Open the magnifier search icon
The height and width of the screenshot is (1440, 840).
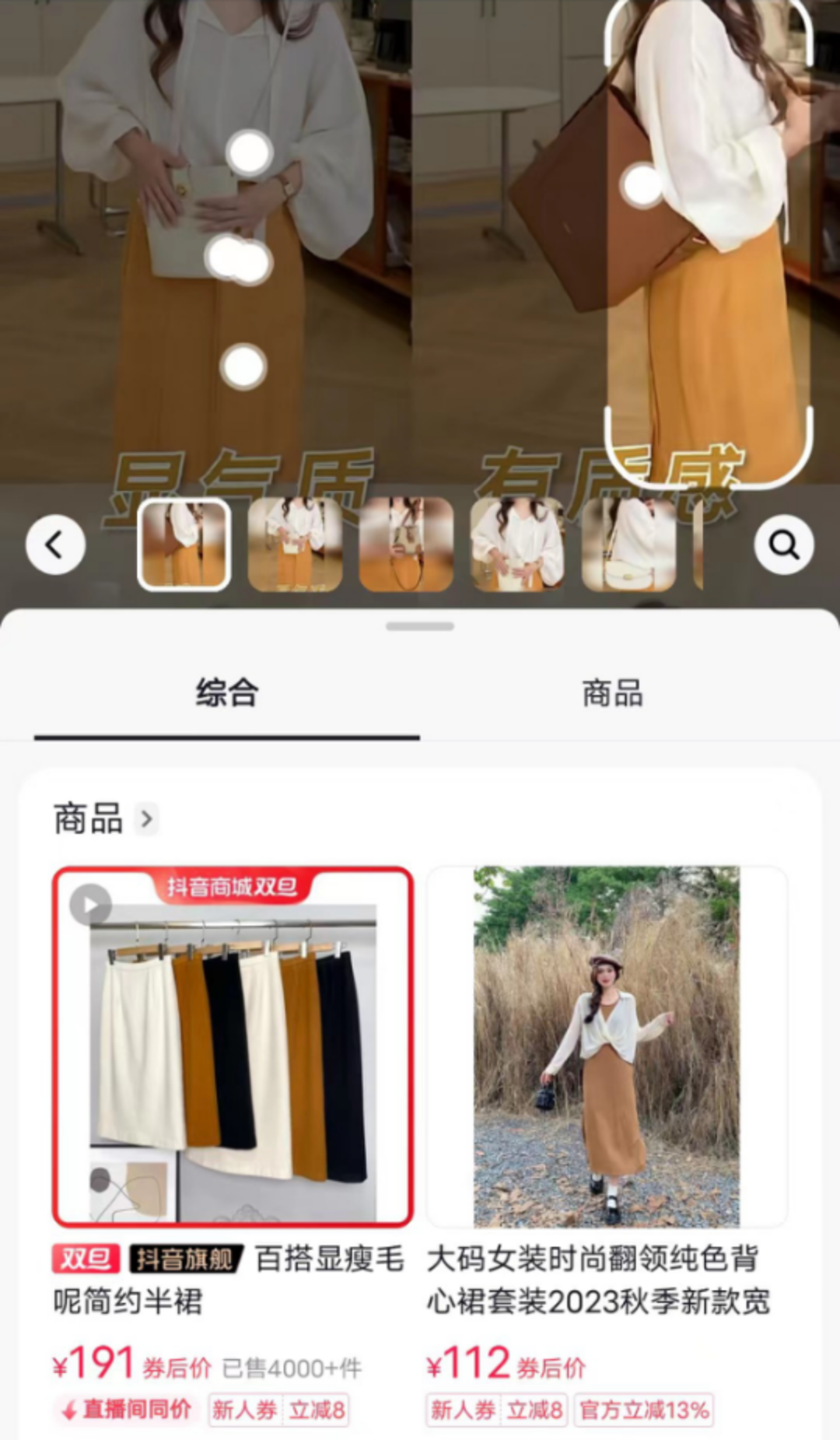pos(783,545)
